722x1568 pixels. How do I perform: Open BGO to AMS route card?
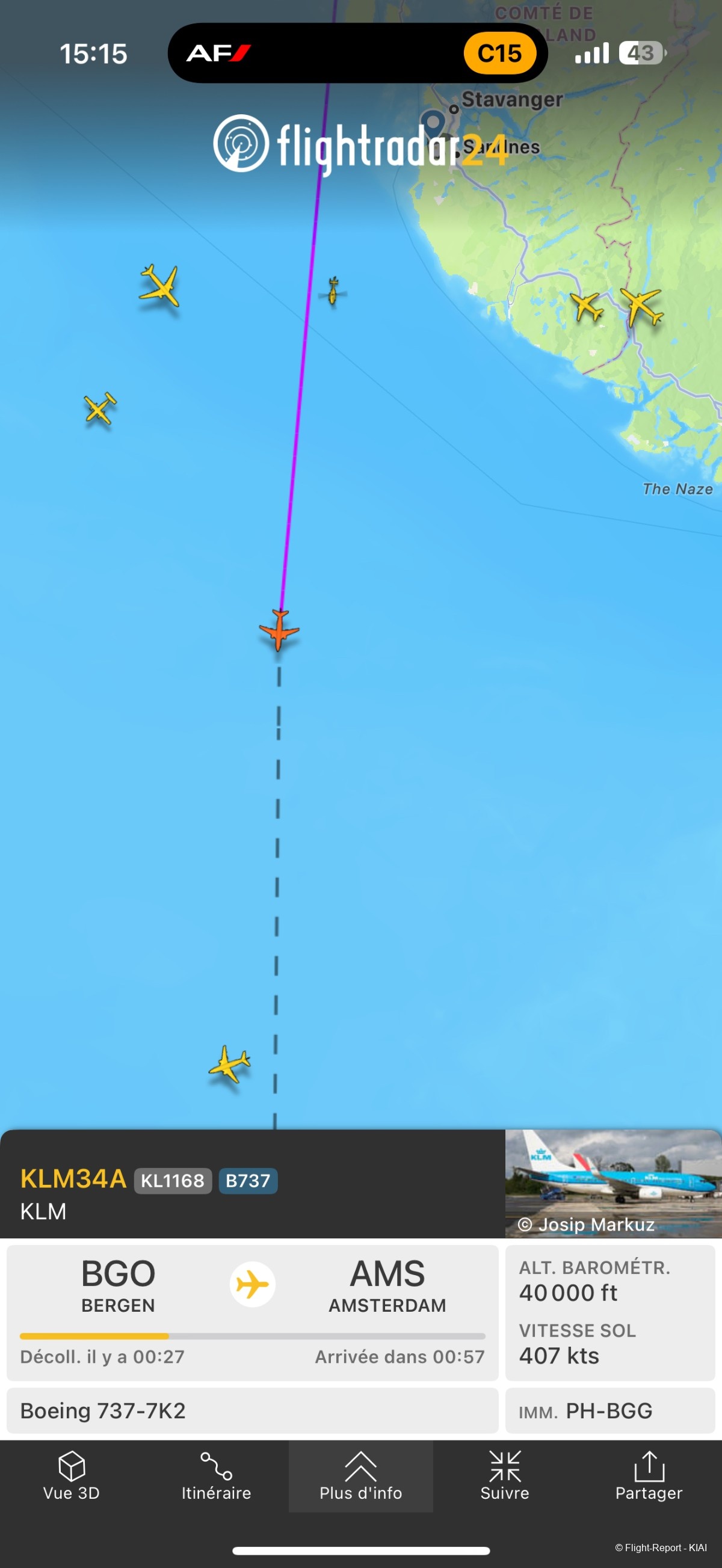(252, 1312)
